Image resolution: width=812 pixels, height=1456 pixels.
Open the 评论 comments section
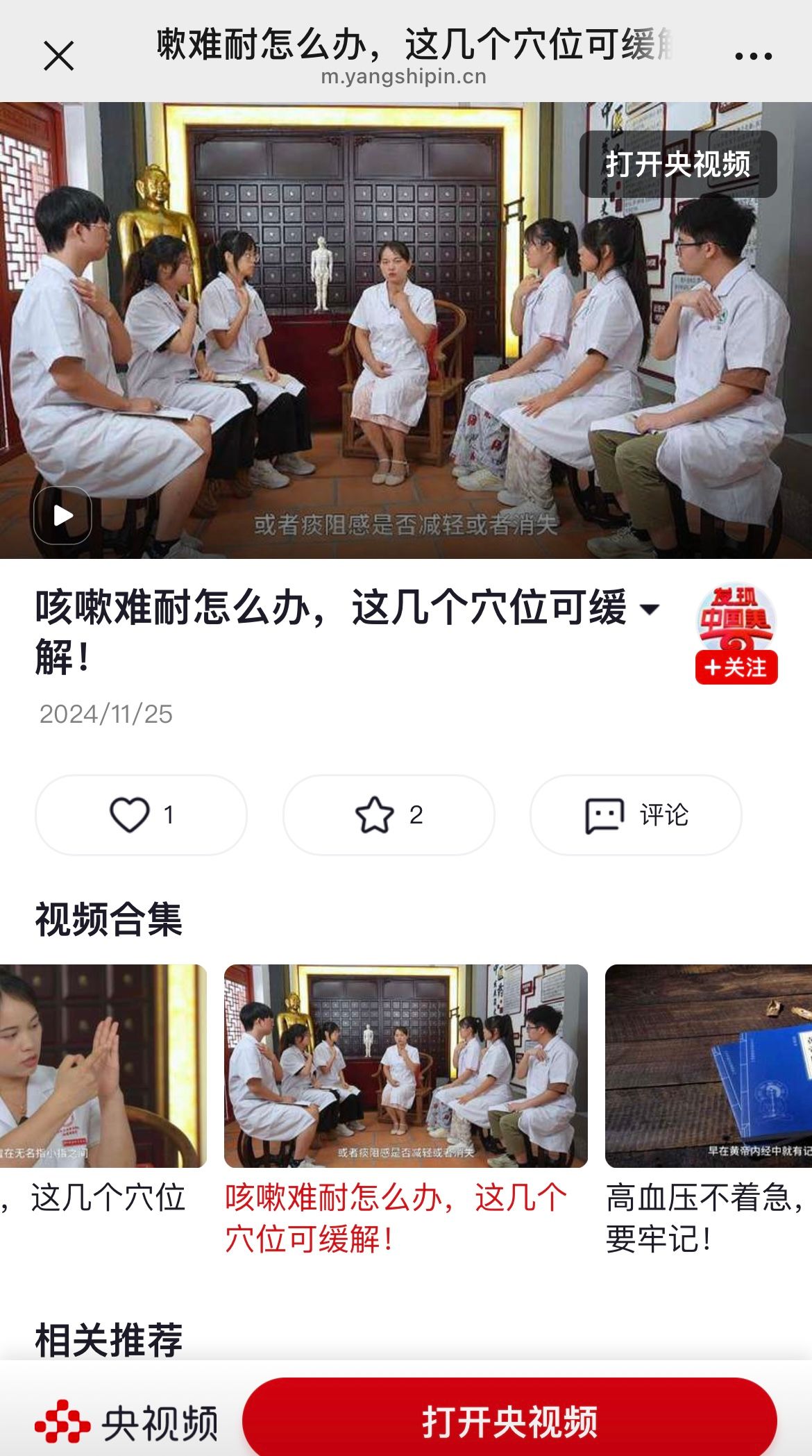636,814
